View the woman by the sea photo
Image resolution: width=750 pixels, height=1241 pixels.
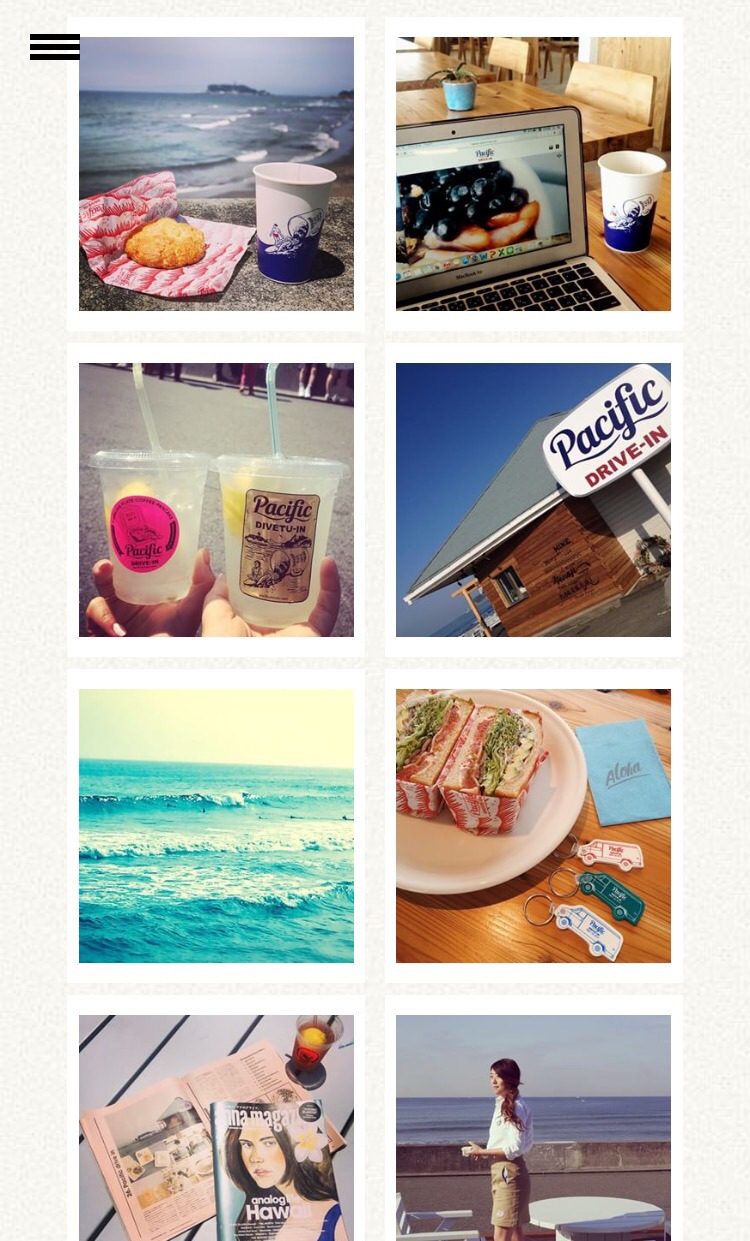[533, 1128]
